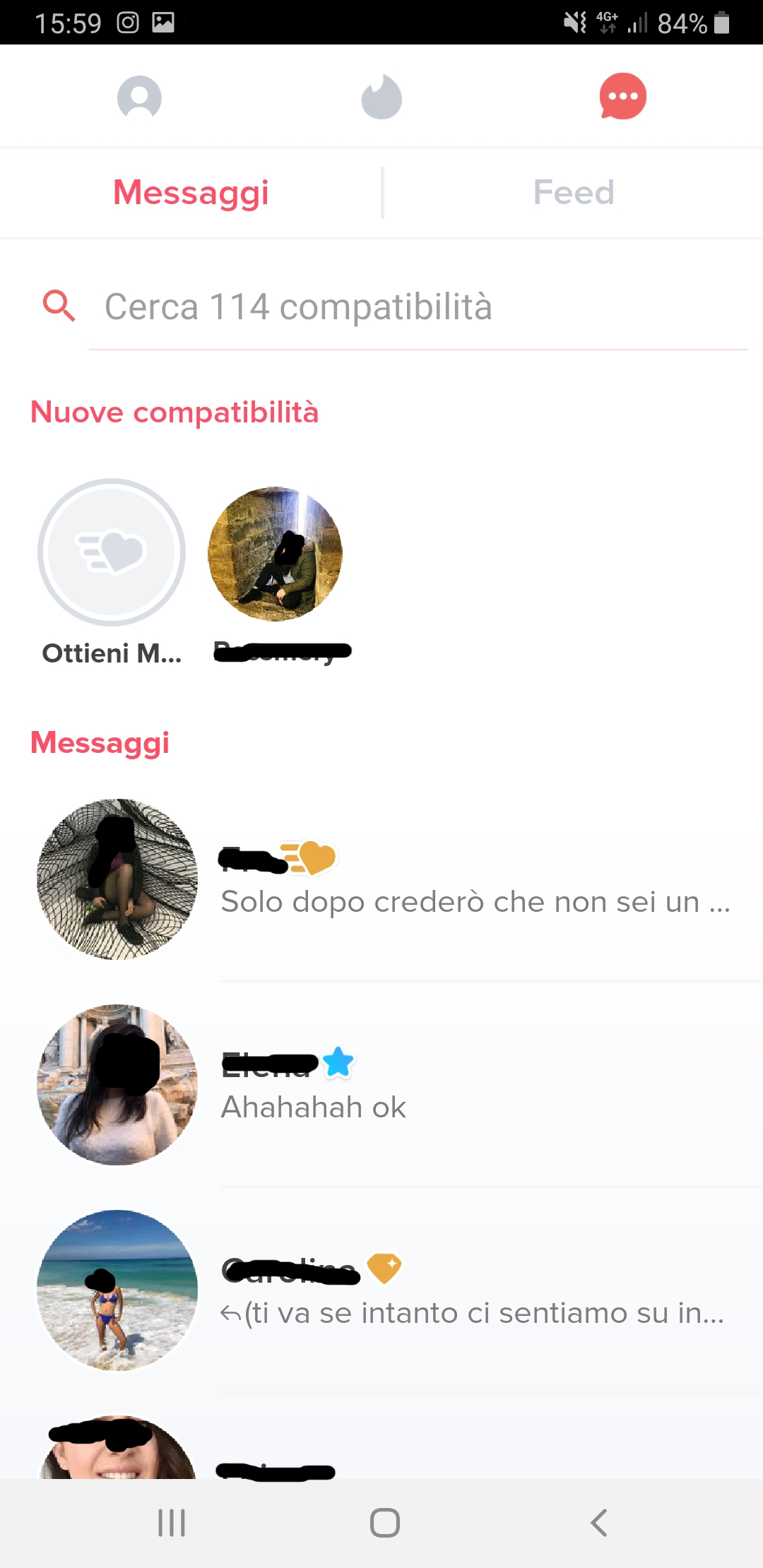The width and height of the screenshot is (763, 1568).
Task: Open chat saying "Solo dopo crederò che non sei un"
Action: tap(381, 879)
